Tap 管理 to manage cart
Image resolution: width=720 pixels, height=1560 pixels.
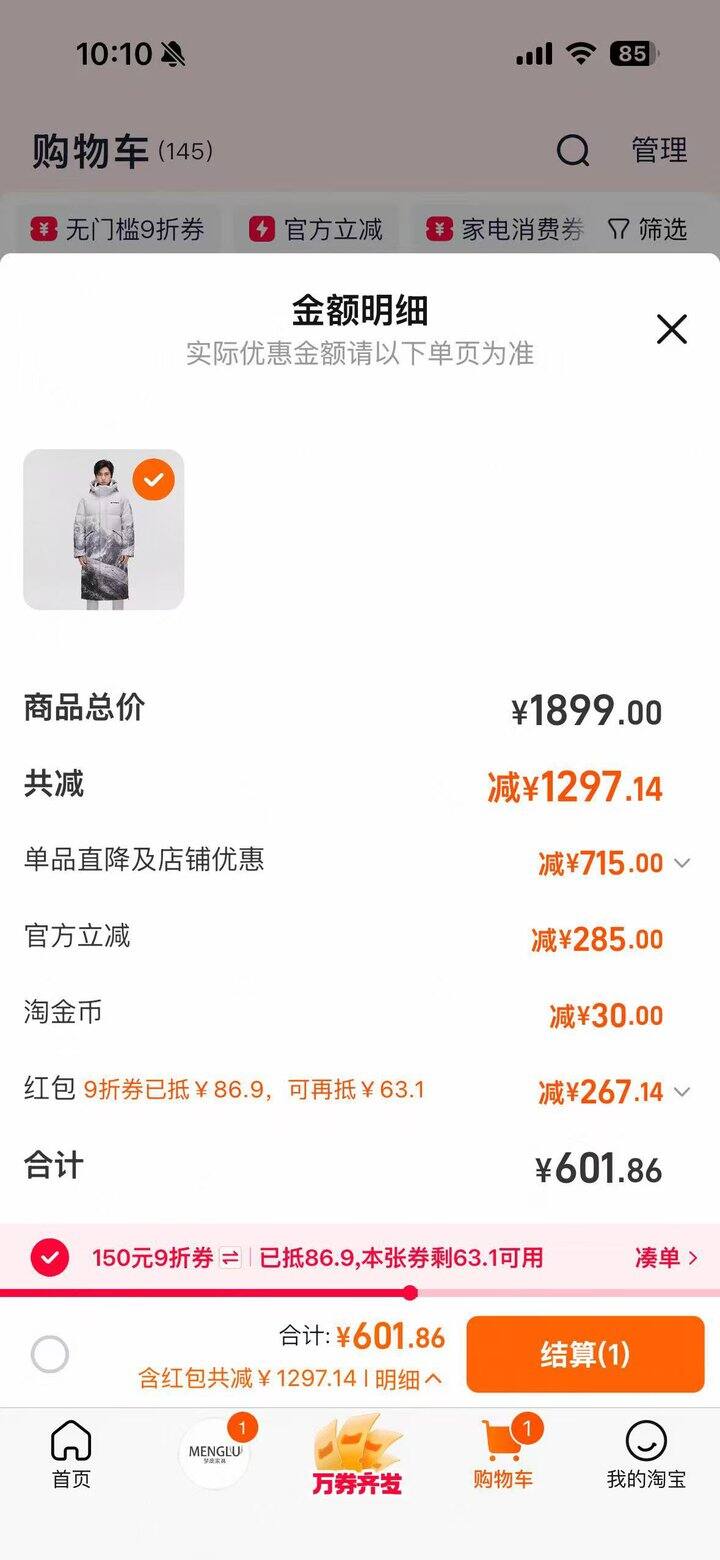tap(659, 151)
